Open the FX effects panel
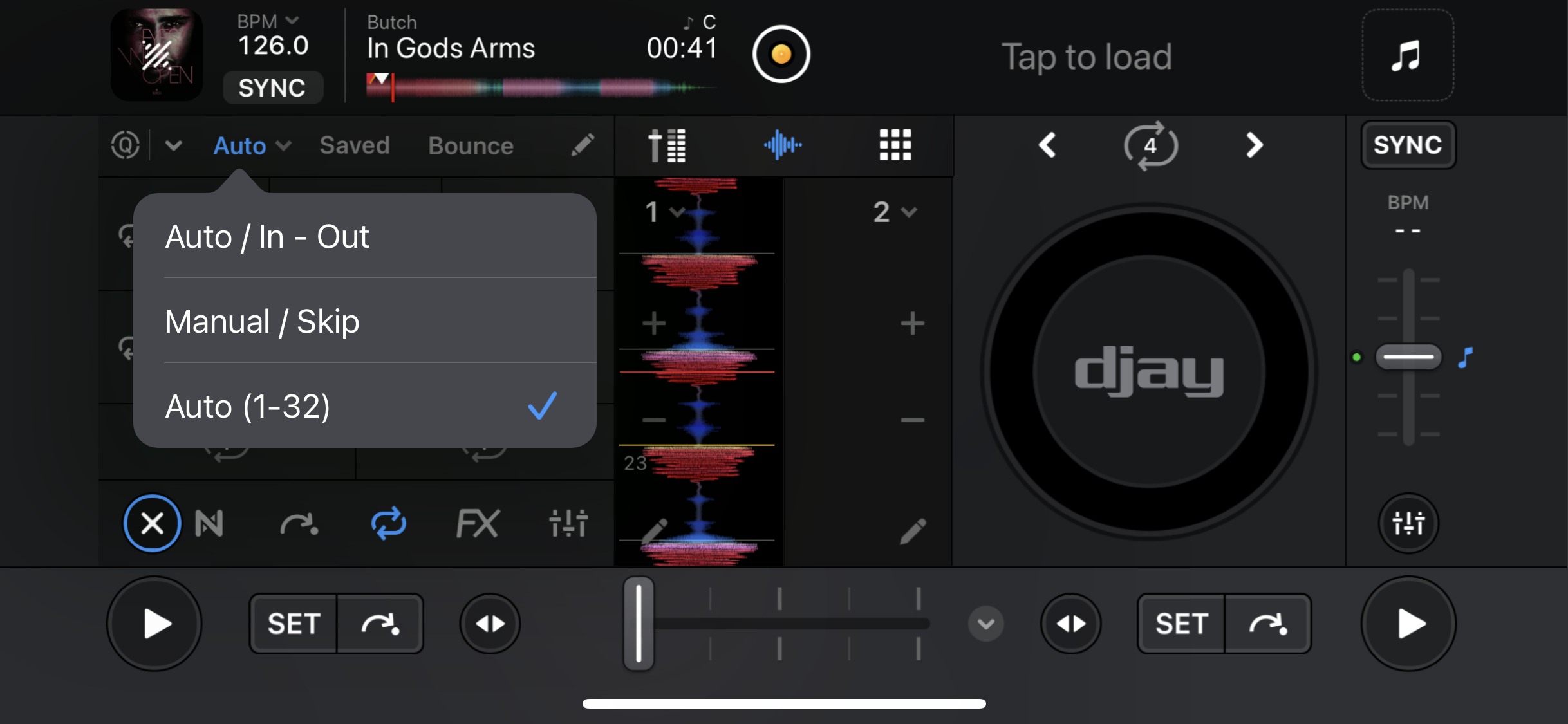The width and height of the screenshot is (1568, 724). 477,523
